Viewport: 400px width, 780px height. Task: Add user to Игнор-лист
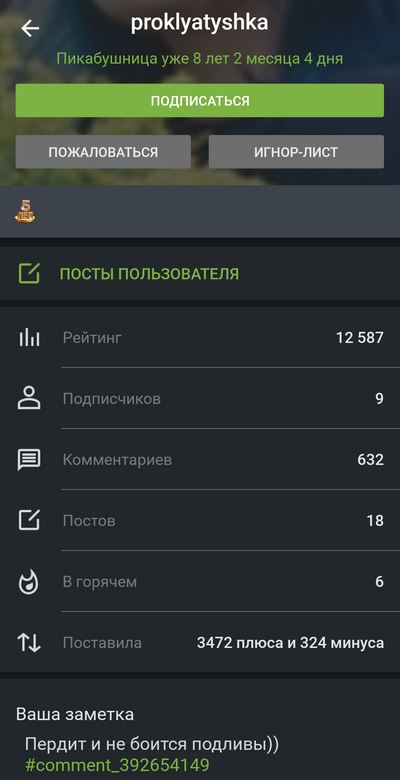tap(296, 152)
